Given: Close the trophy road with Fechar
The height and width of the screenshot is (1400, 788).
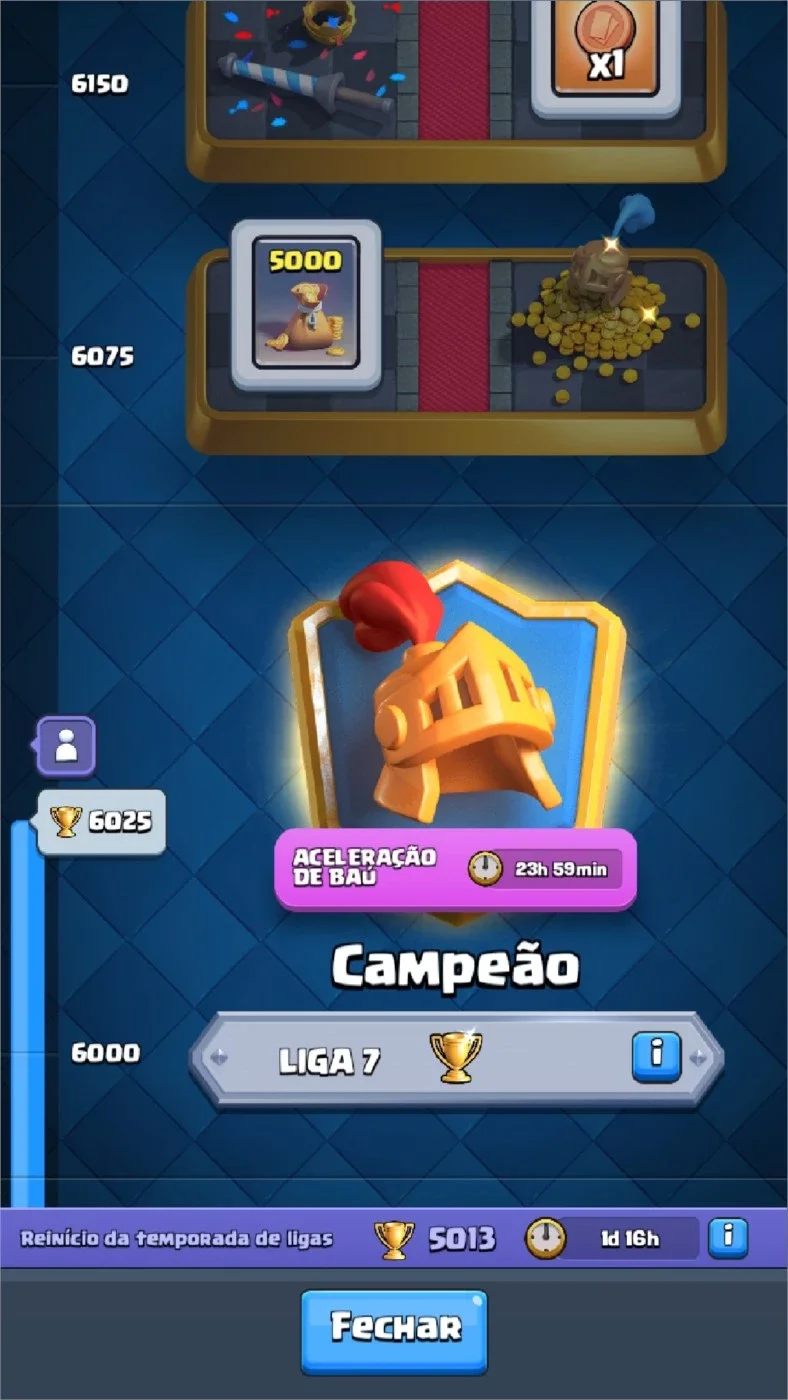Looking at the screenshot, I should coord(394,1330).
